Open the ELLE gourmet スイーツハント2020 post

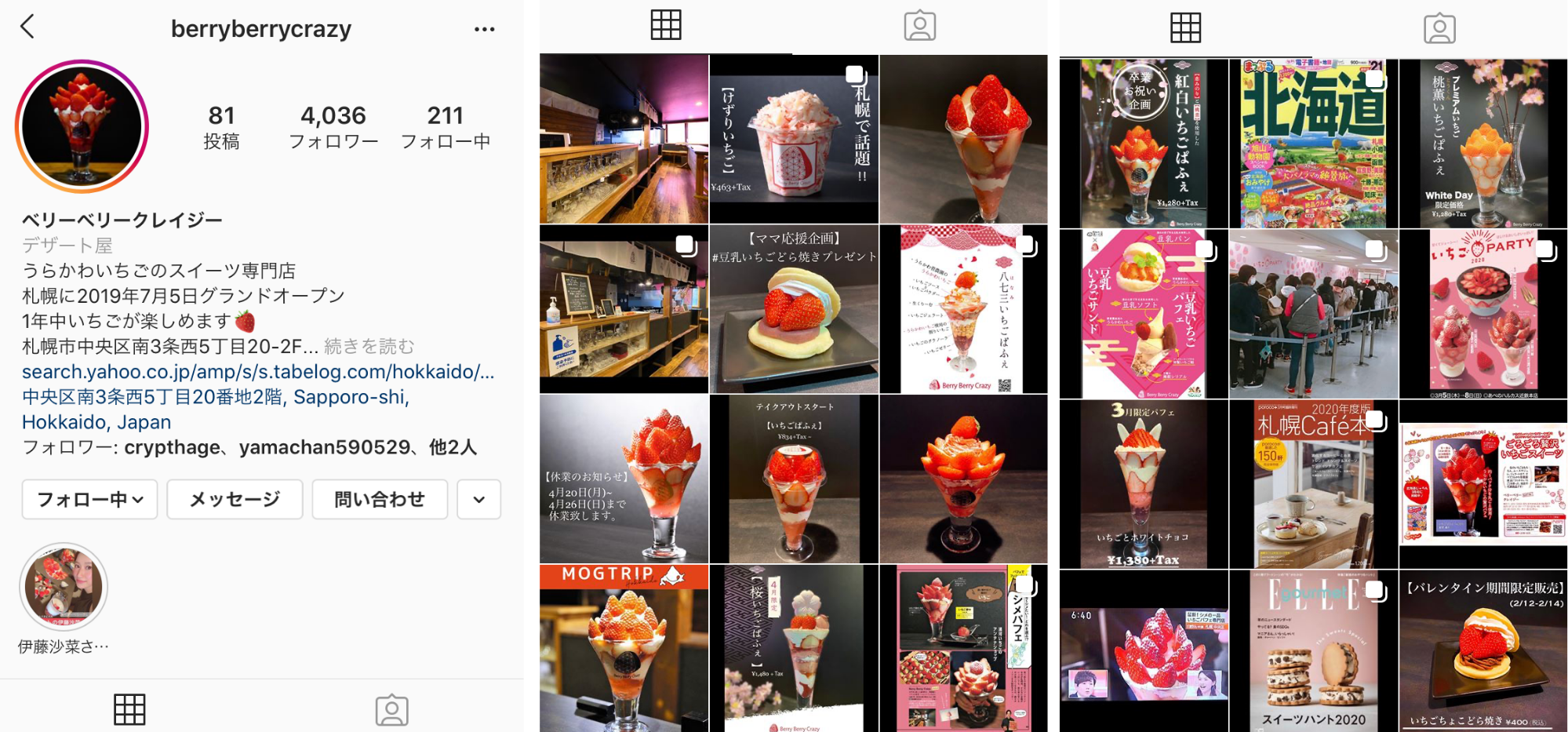tap(1313, 651)
